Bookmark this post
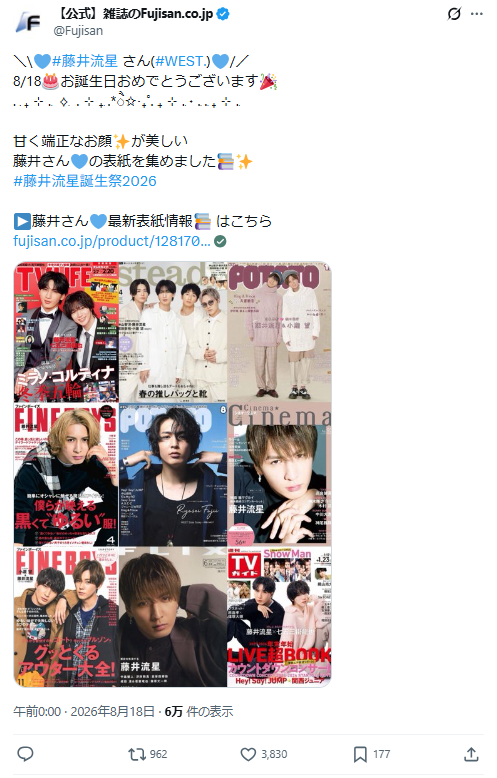This screenshot has height=778, width=497. (x=372, y=754)
